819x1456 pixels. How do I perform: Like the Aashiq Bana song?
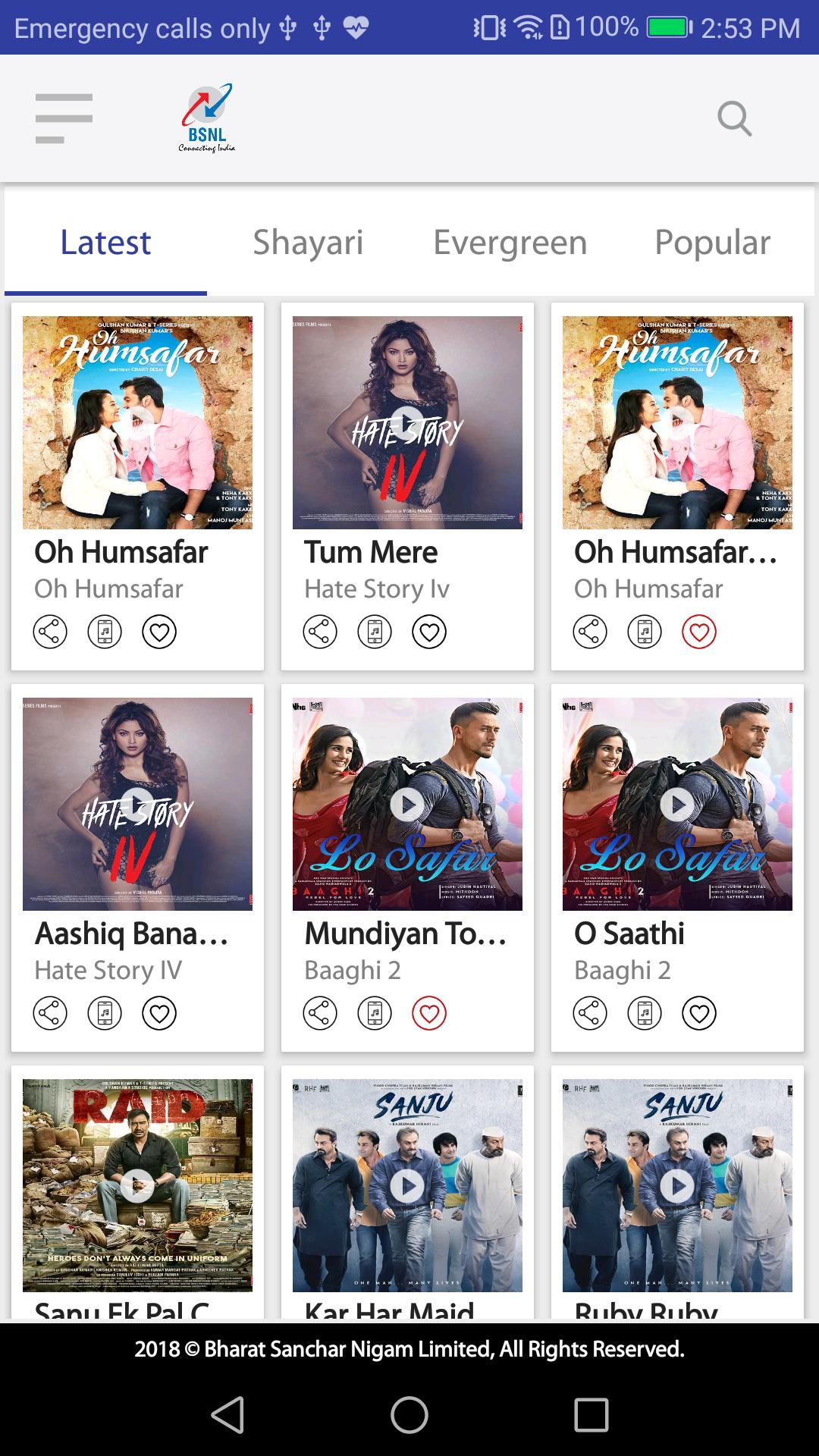point(159,1013)
